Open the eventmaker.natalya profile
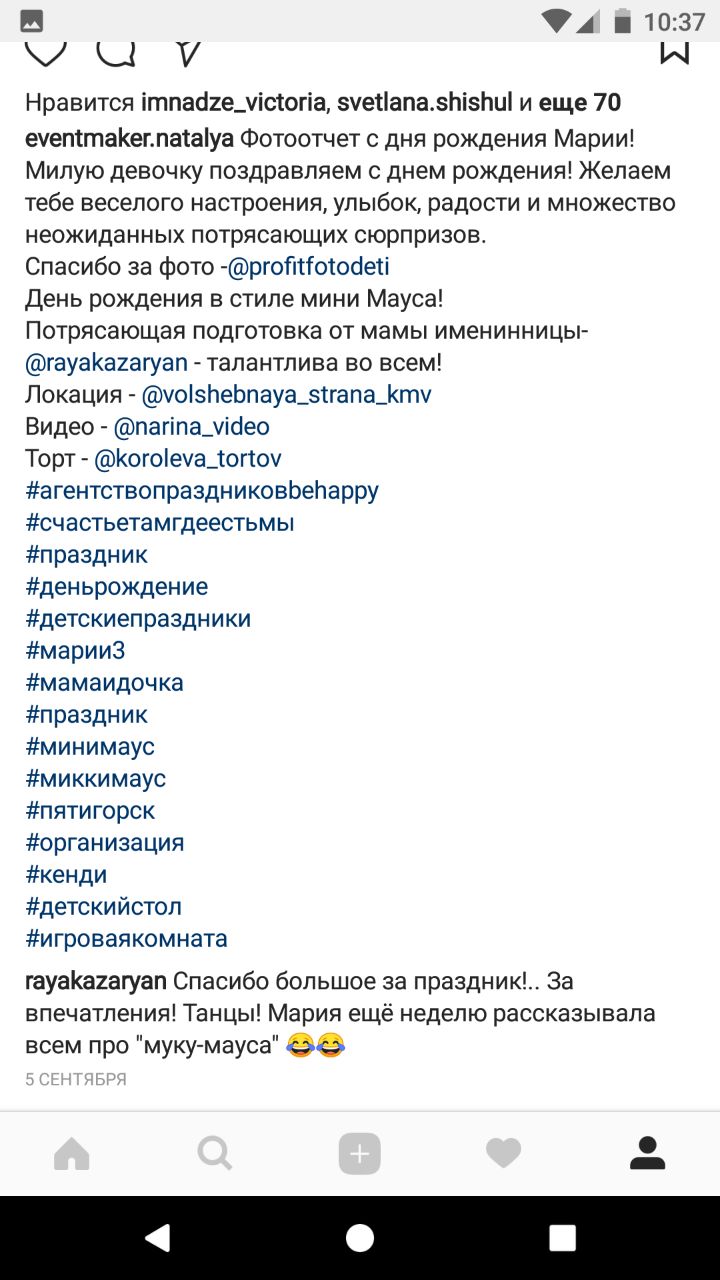Viewport: 720px width, 1280px height. 129,139
